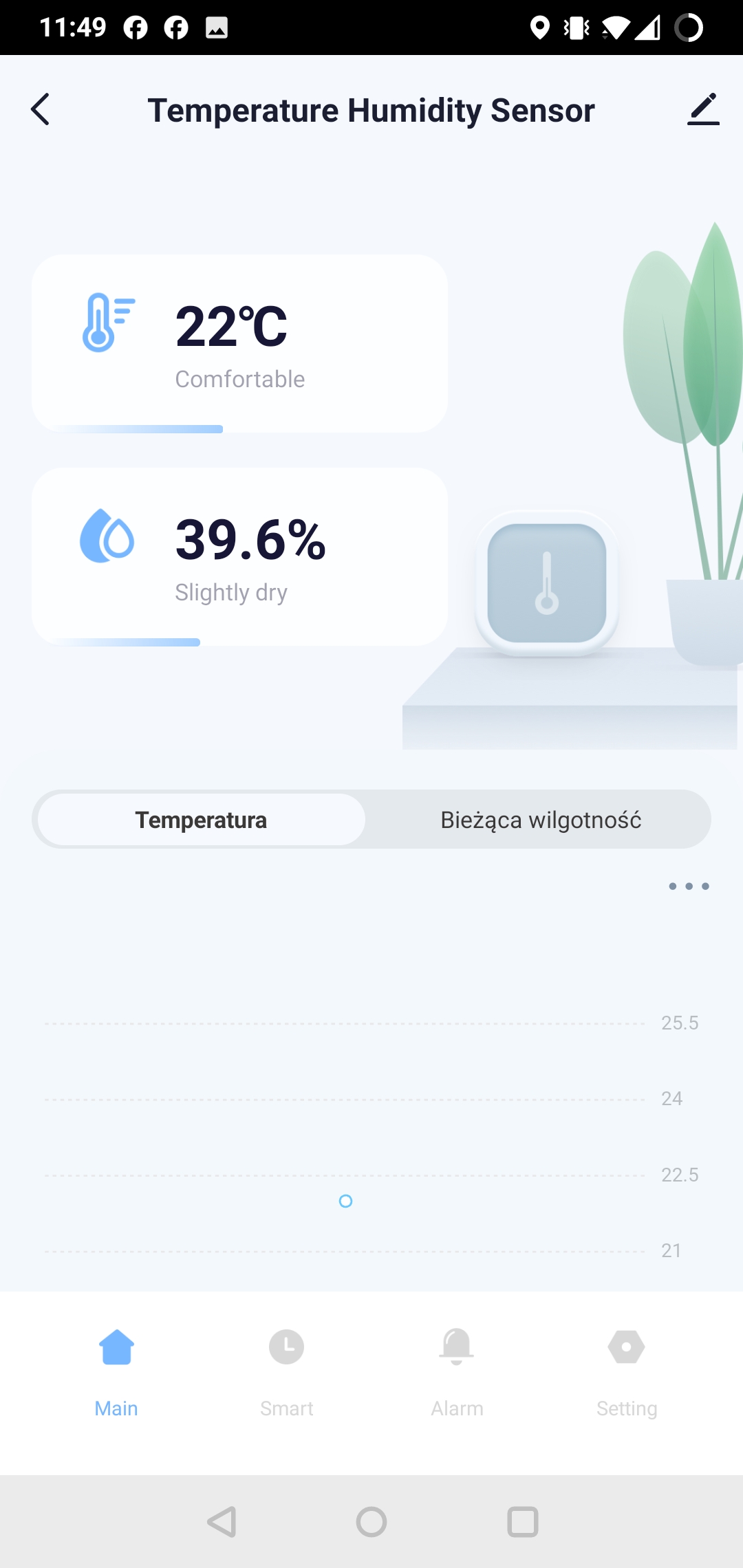The width and height of the screenshot is (743, 1568).
Task: Tap the system home button
Action: pyautogui.click(x=371, y=1521)
